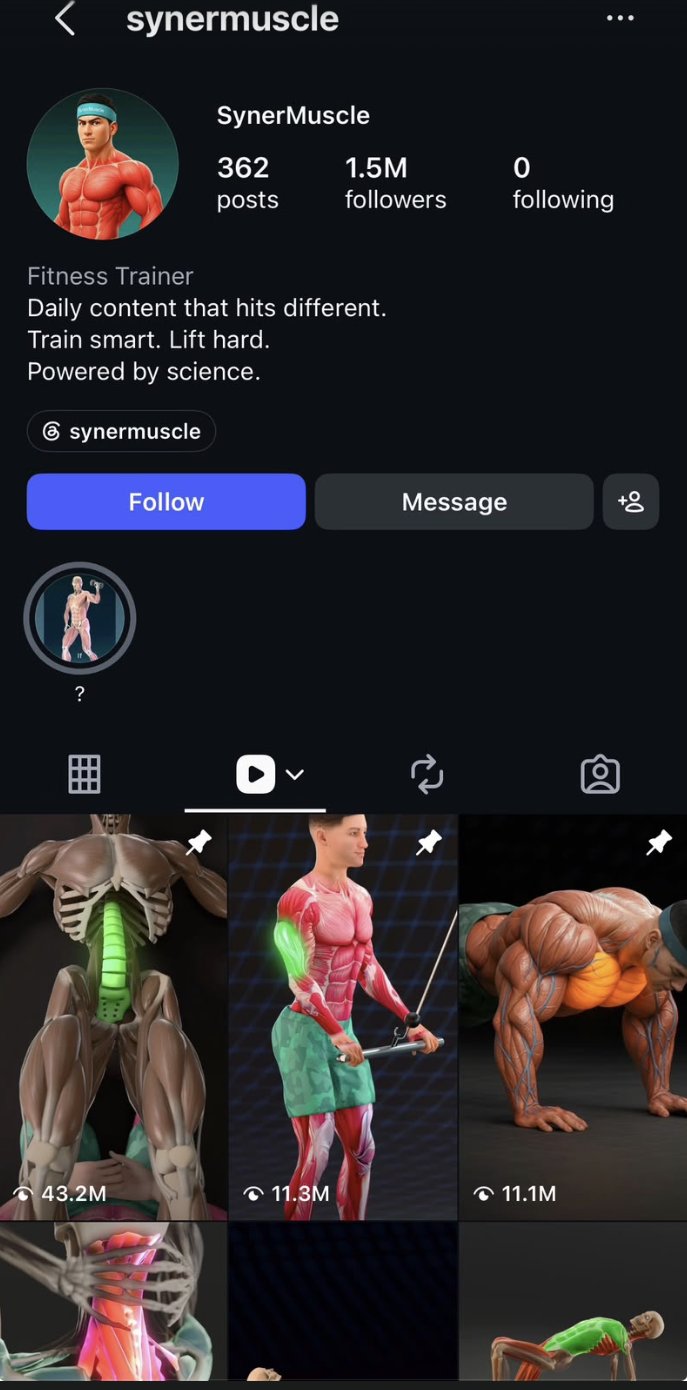Open the synermuscle Threads link
The height and width of the screenshot is (1390, 687).
[x=121, y=431]
